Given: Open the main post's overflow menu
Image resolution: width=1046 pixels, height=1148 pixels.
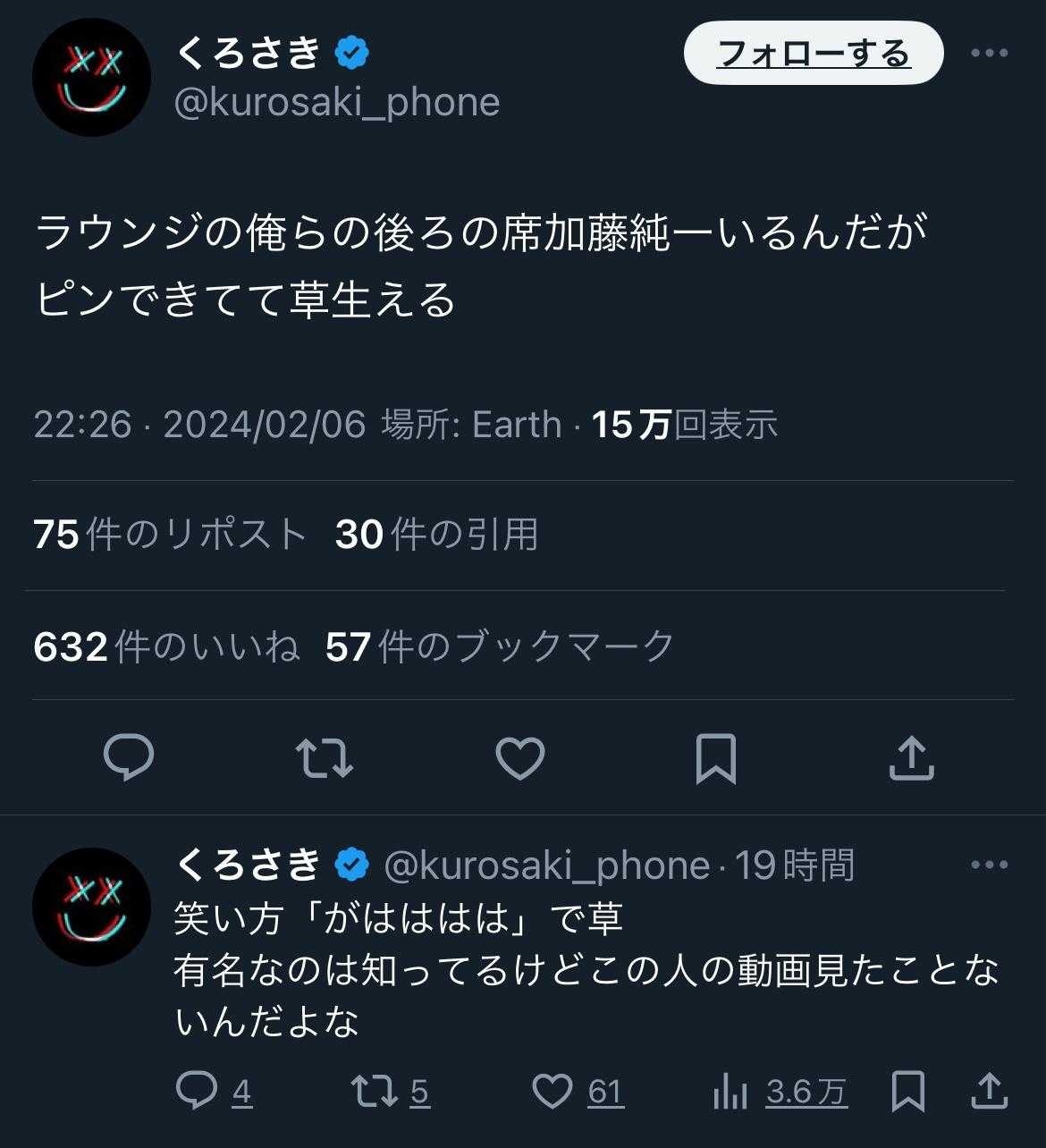Looking at the screenshot, I should (989, 54).
